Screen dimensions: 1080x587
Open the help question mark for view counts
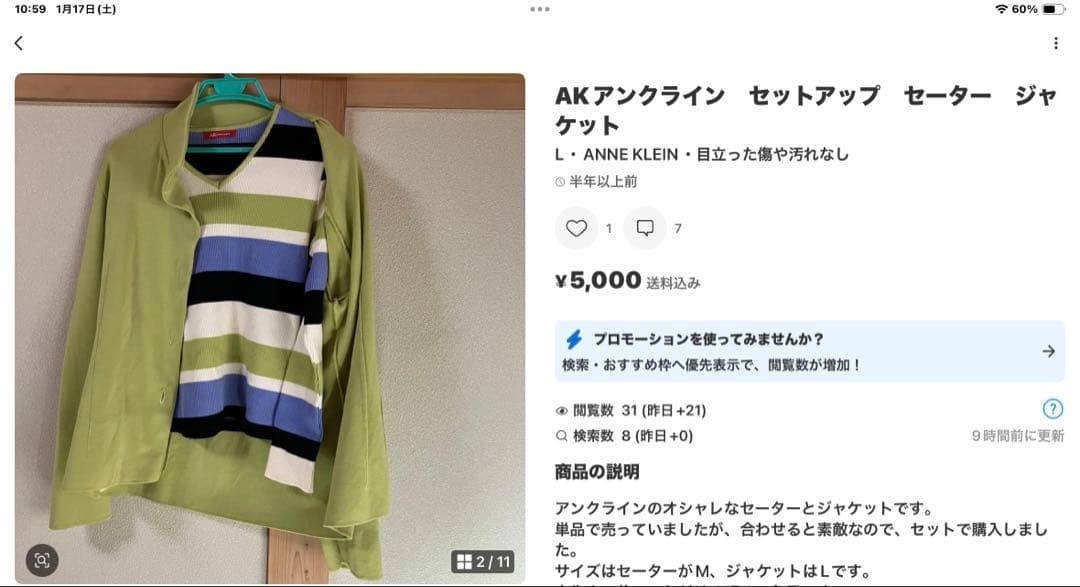1052,409
